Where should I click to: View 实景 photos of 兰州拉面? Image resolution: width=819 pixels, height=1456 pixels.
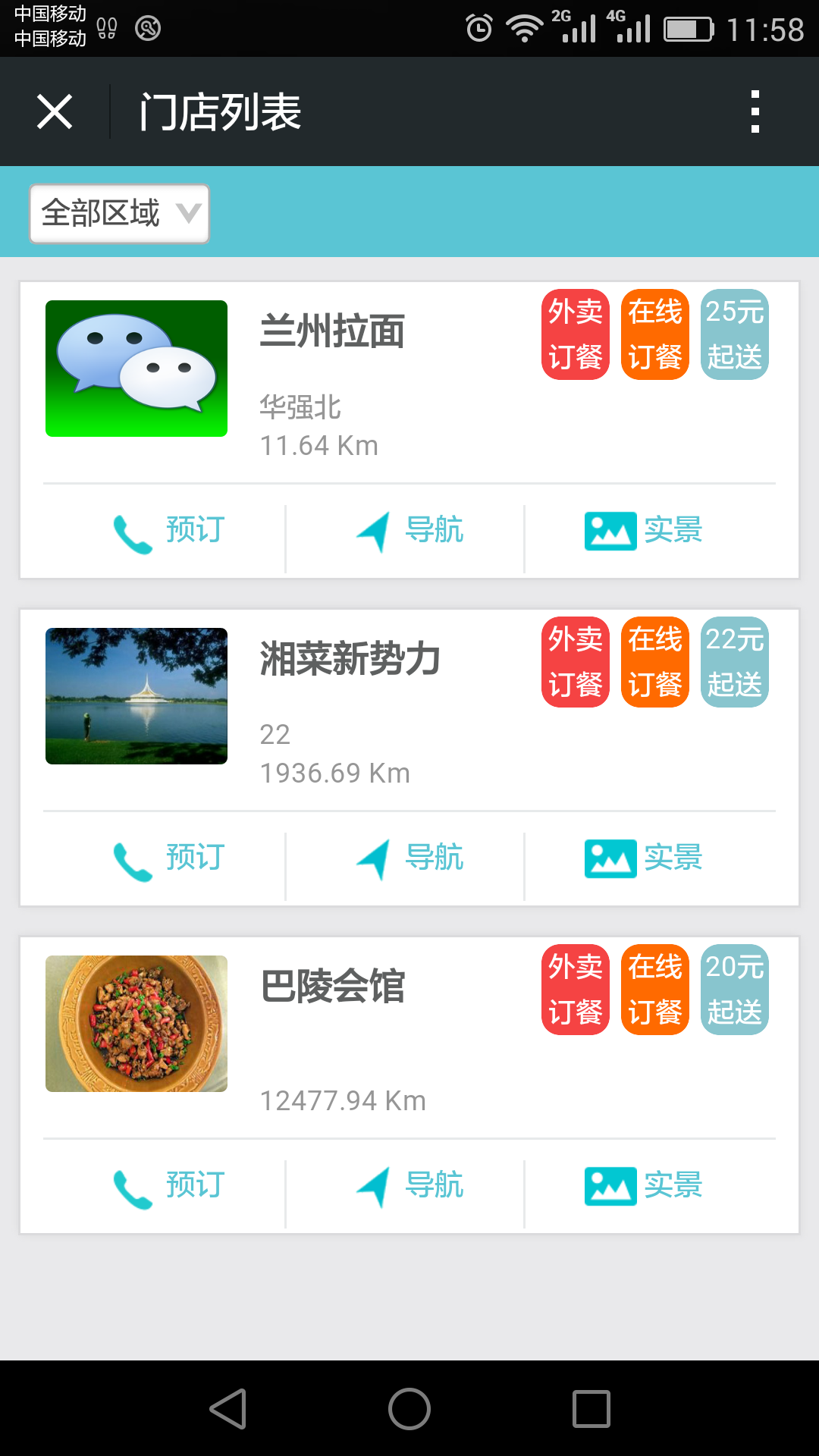[644, 530]
